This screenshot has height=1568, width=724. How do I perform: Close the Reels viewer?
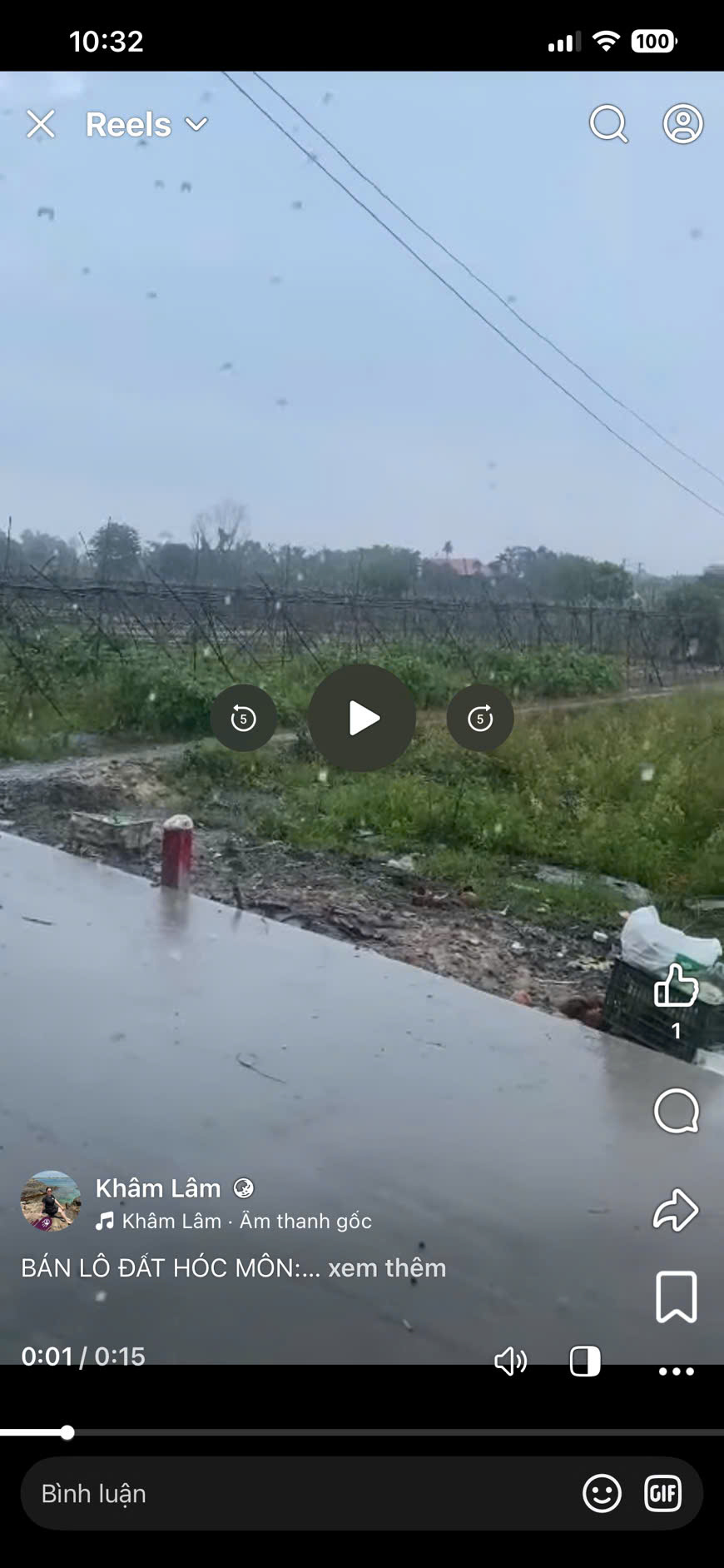40,124
